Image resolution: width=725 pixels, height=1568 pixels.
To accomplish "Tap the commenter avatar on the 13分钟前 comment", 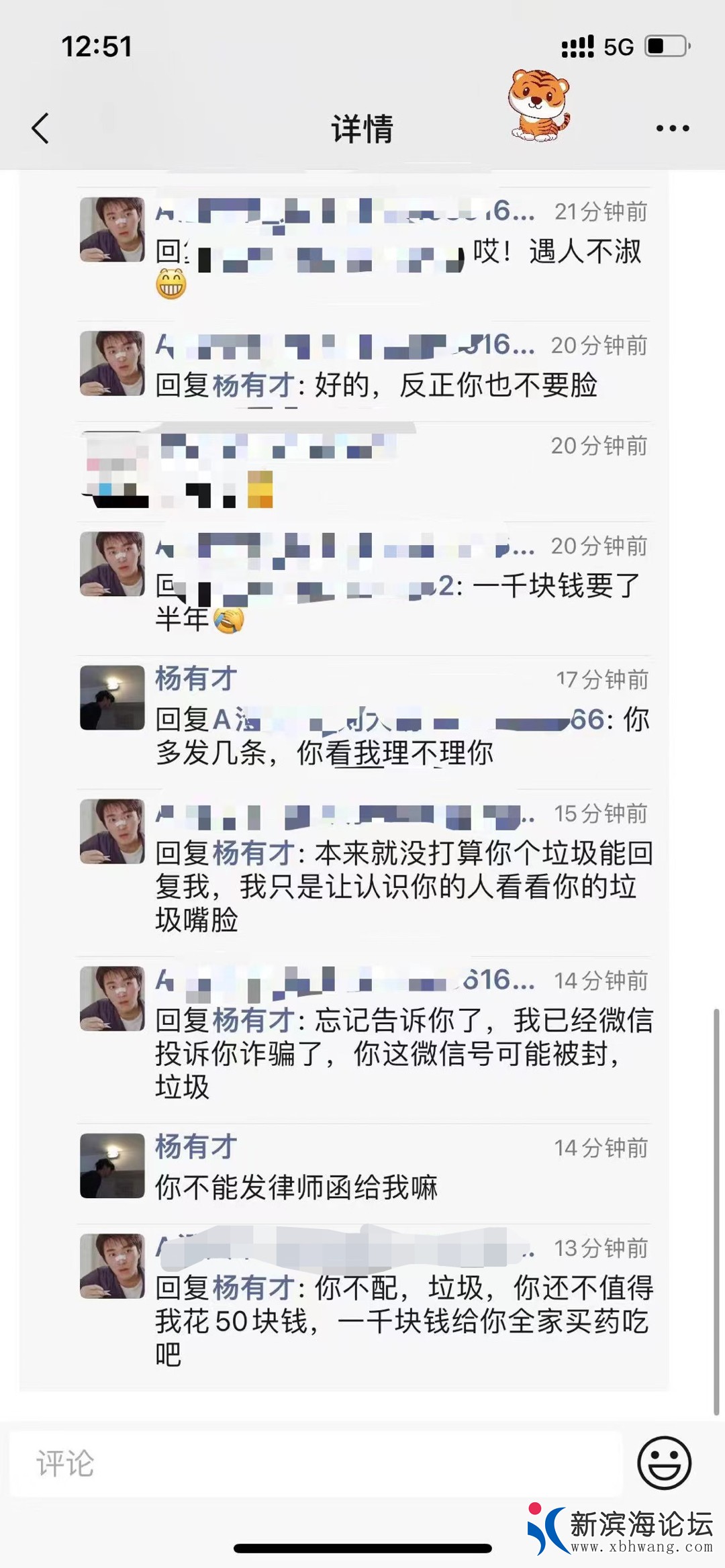I will [x=112, y=1266].
